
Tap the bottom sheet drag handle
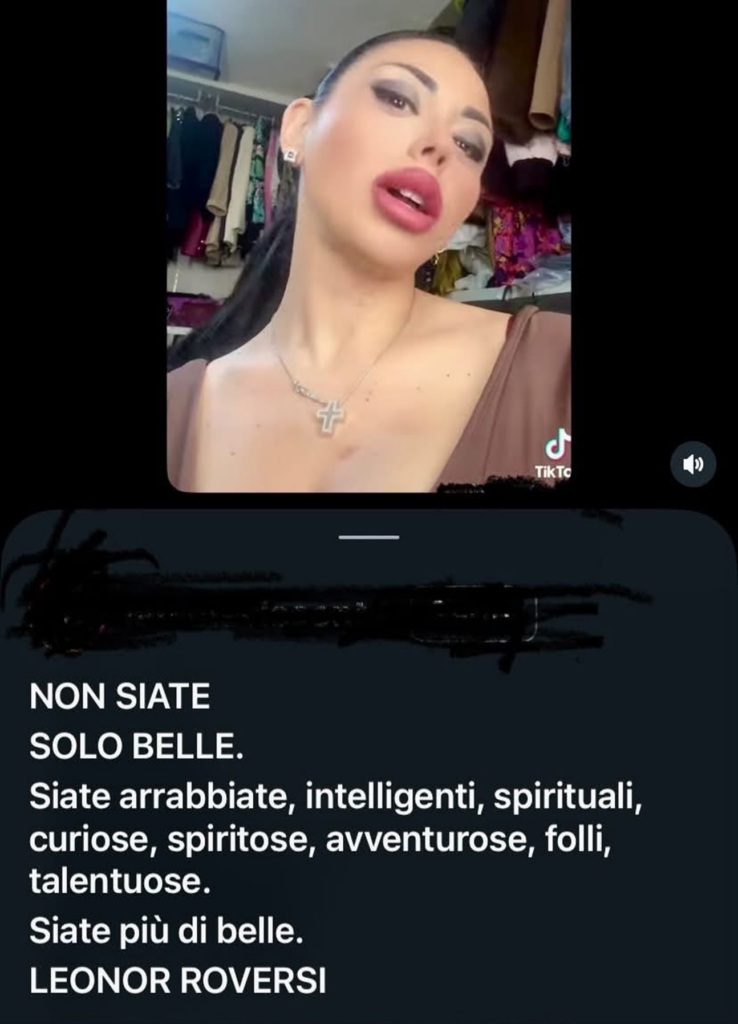369,537
